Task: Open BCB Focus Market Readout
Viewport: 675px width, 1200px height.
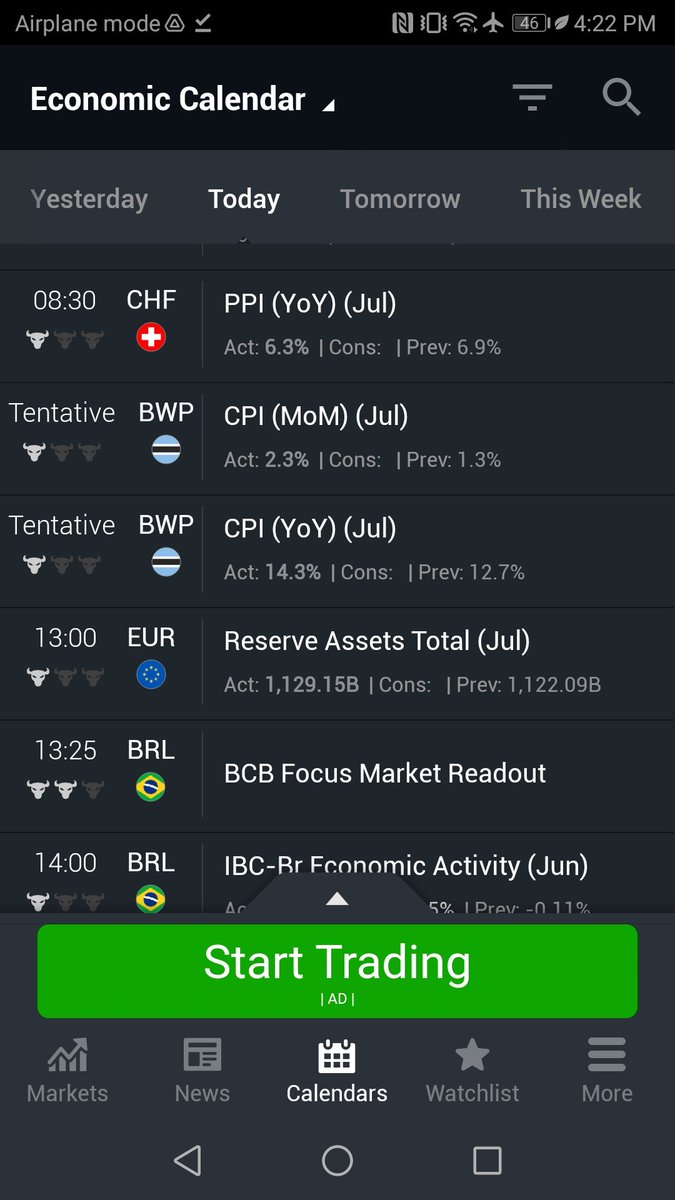Action: pyautogui.click(x=385, y=774)
